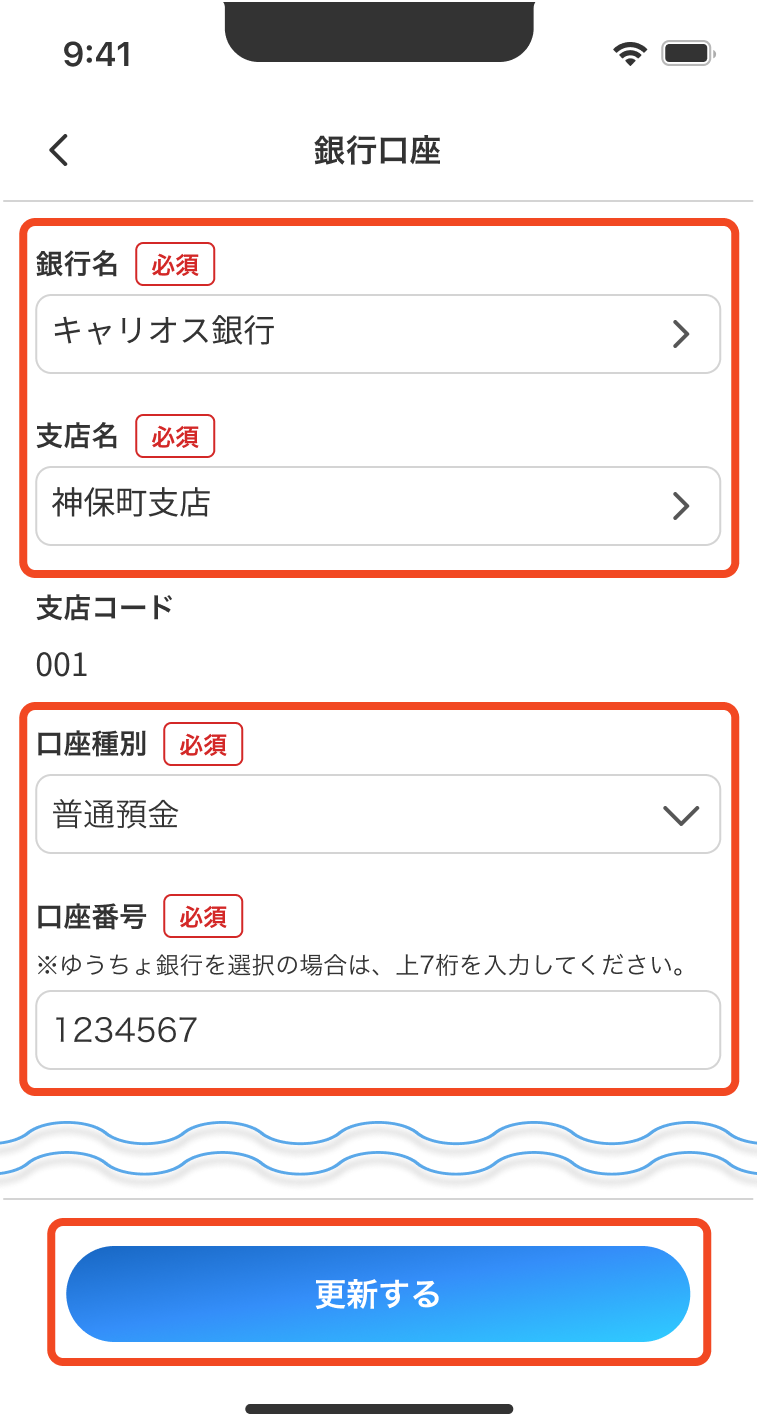757x1426 pixels.
Task: Expand the branch selector showing 神保町支店
Action: [x=378, y=506]
